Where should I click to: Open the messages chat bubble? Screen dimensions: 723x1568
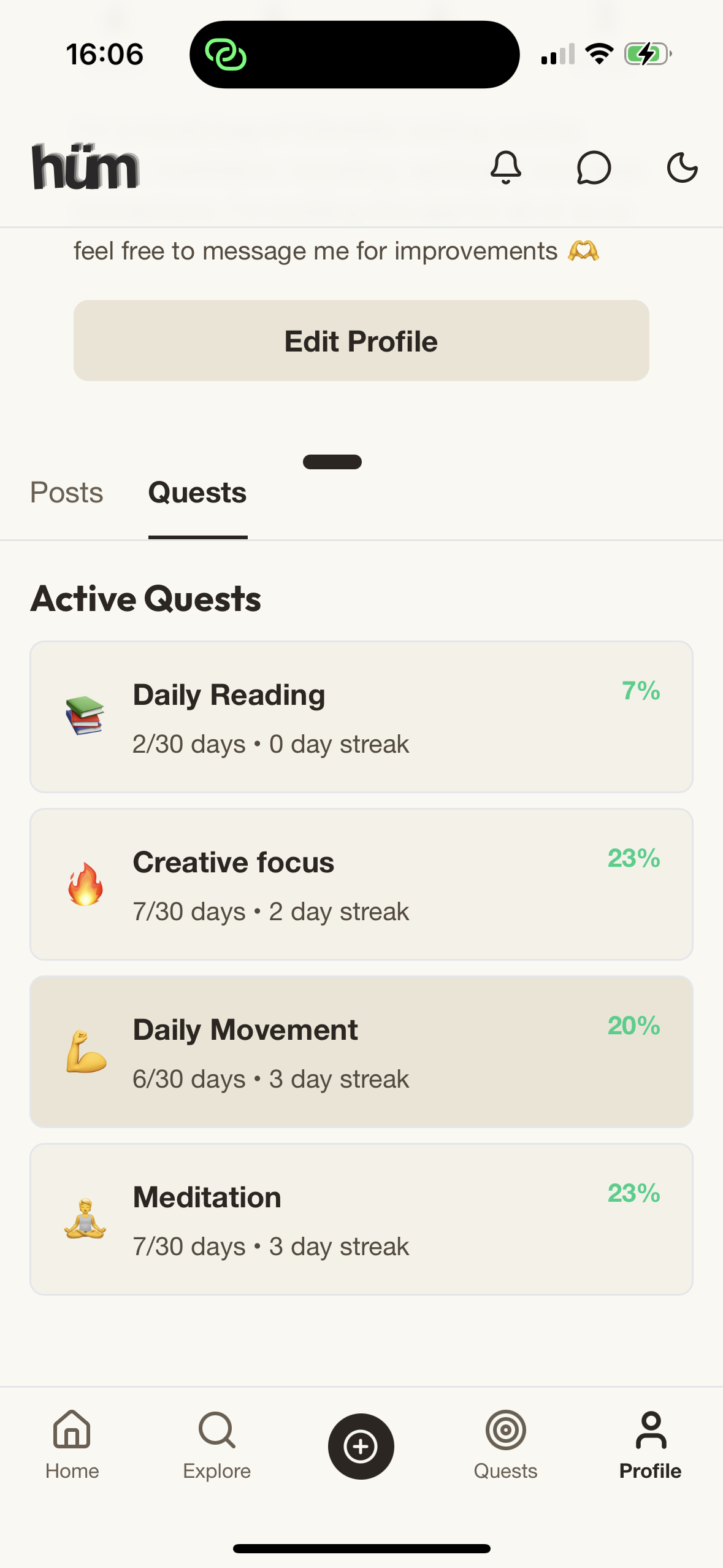click(594, 167)
